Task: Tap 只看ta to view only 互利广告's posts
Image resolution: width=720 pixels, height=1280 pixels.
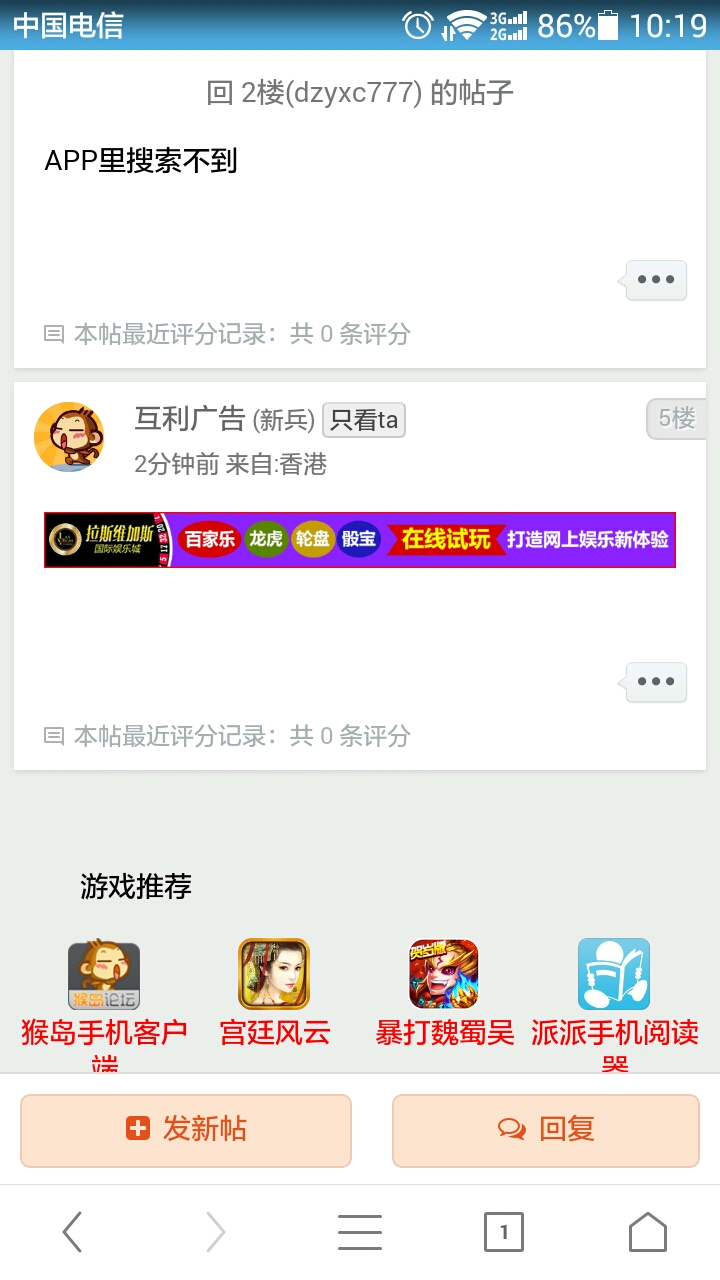Action: [364, 420]
